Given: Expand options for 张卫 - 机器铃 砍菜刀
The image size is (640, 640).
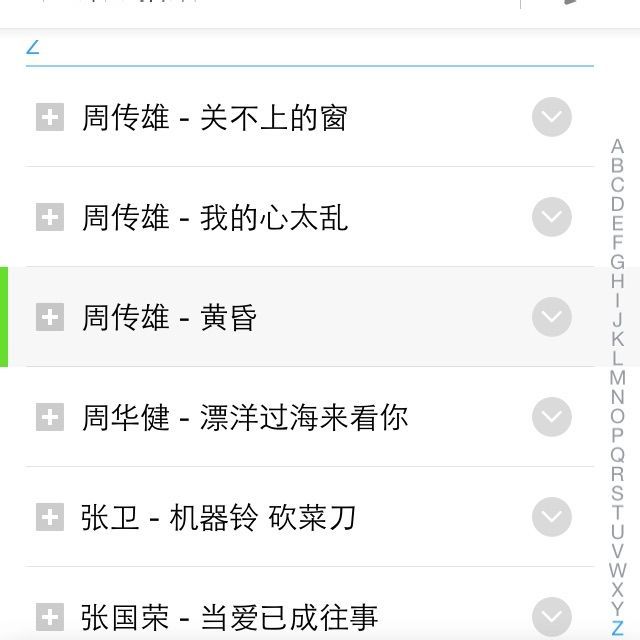Looking at the screenshot, I should point(551,518).
